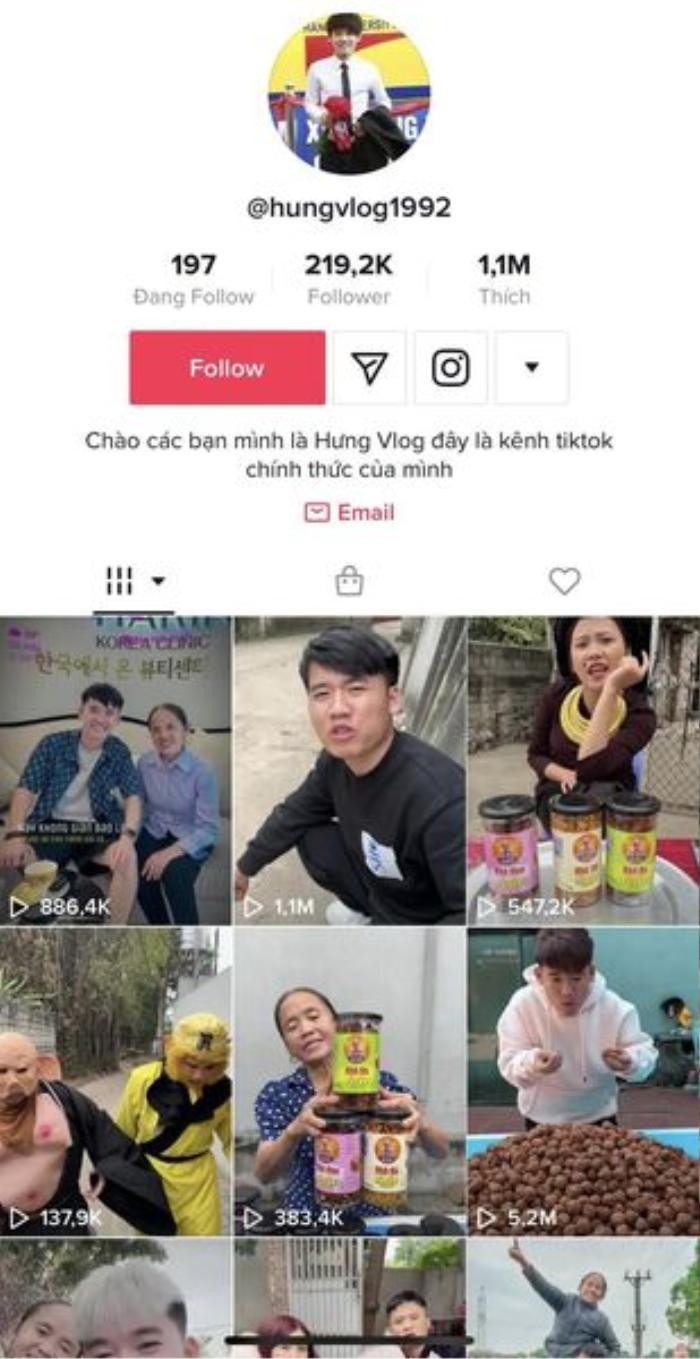Image resolution: width=700 pixels, height=1359 pixels.
Task: Open the video with 137,9K views
Action: (x=115, y=1080)
